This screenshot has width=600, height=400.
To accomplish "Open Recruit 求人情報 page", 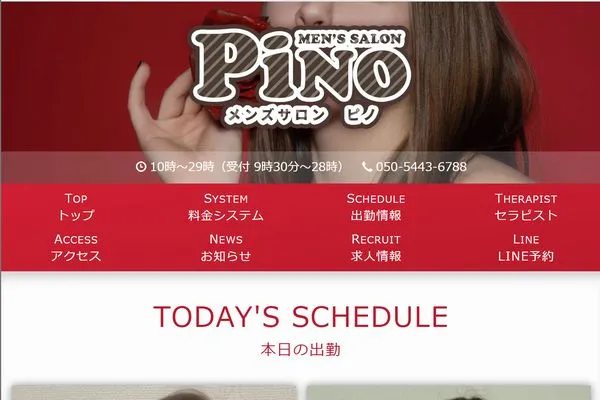I will (376, 248).
